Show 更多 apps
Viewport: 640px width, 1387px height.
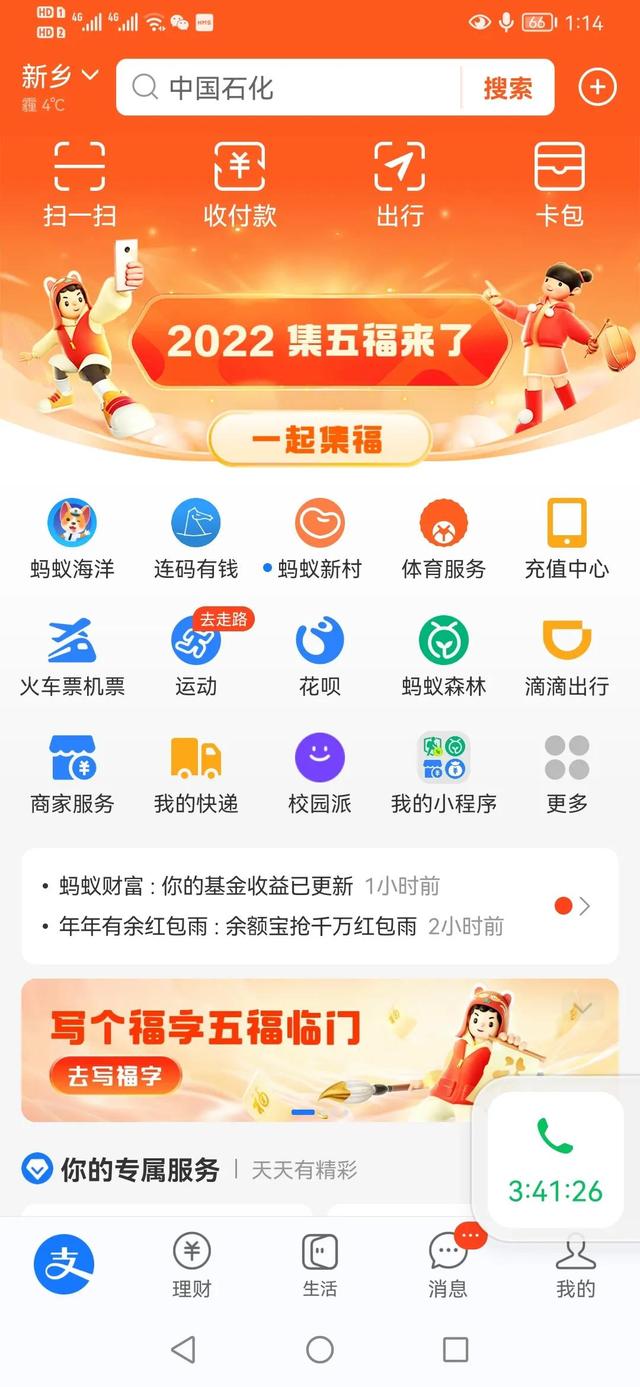point(566,774)
